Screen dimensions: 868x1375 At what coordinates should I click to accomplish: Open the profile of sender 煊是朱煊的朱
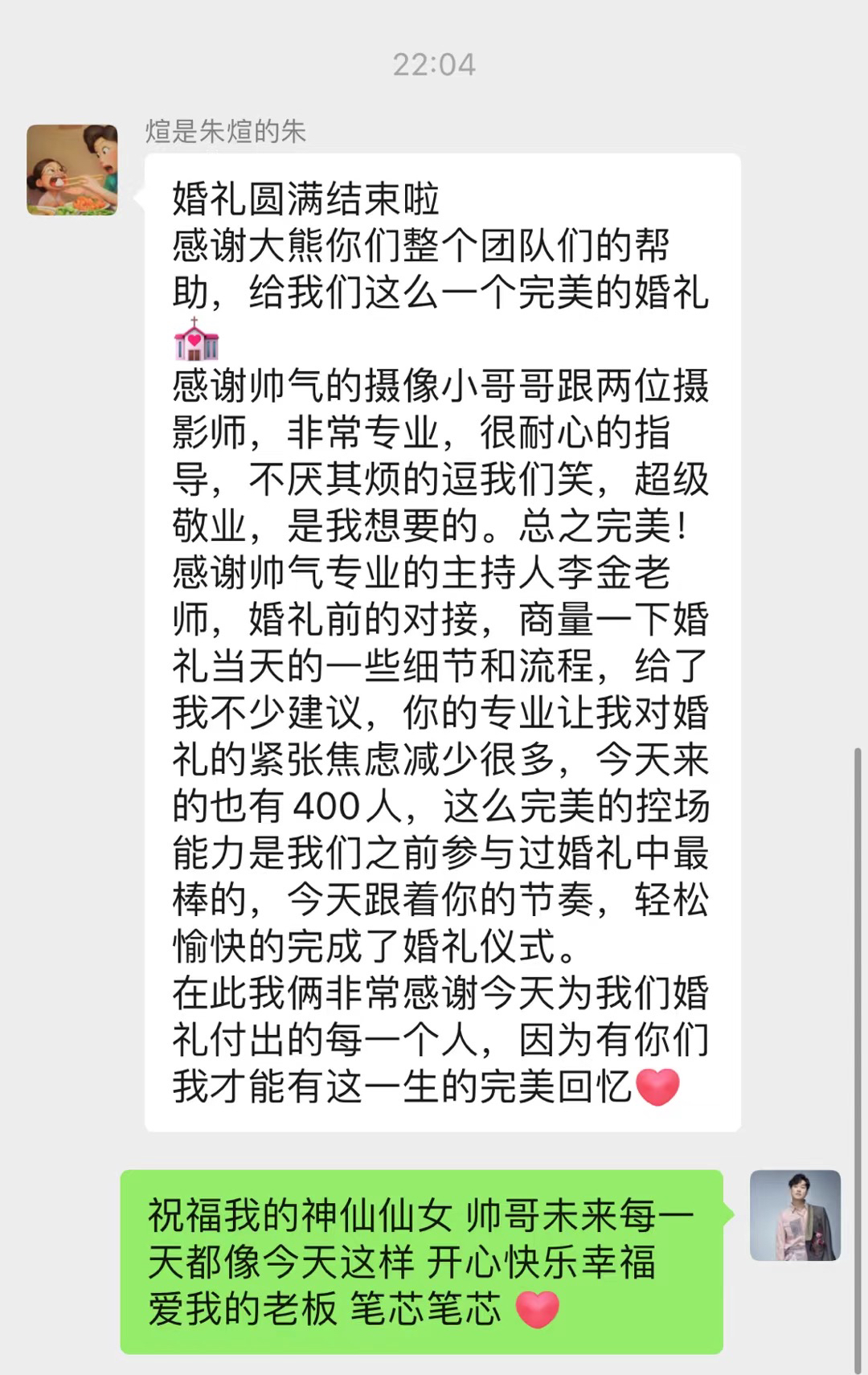(72, 170)
